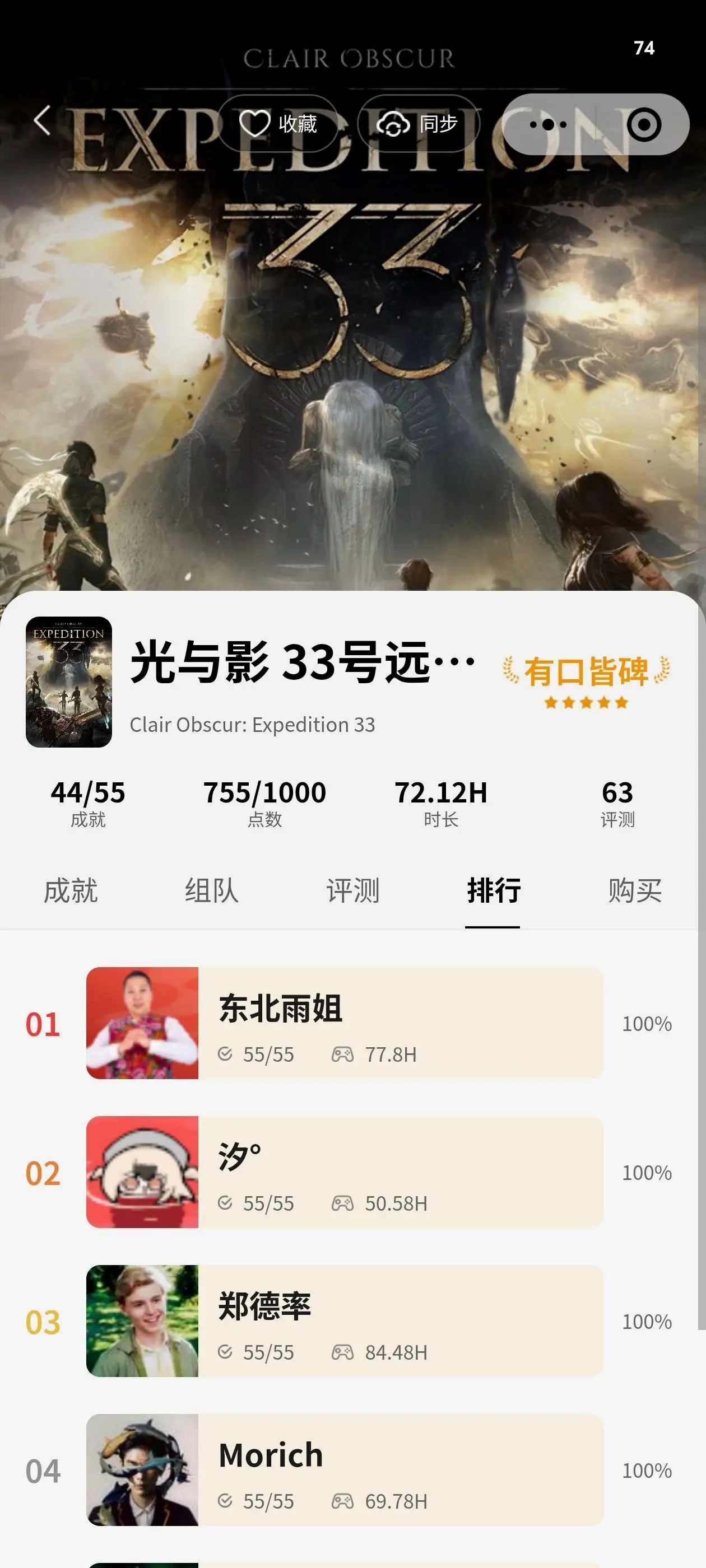Open the mini program more options menu

[x=547, y=124]
